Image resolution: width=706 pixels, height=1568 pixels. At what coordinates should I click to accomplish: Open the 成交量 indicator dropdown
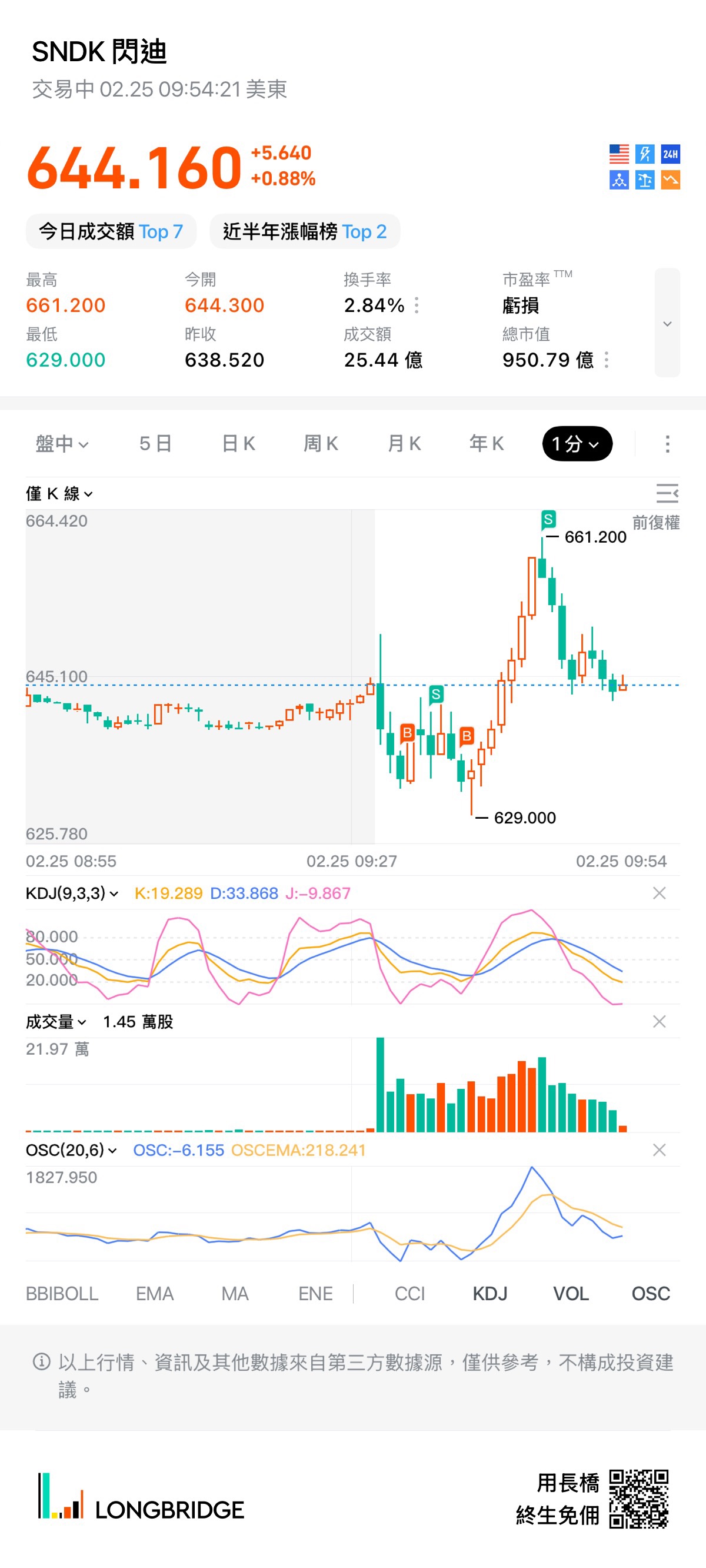point(56,1021)
